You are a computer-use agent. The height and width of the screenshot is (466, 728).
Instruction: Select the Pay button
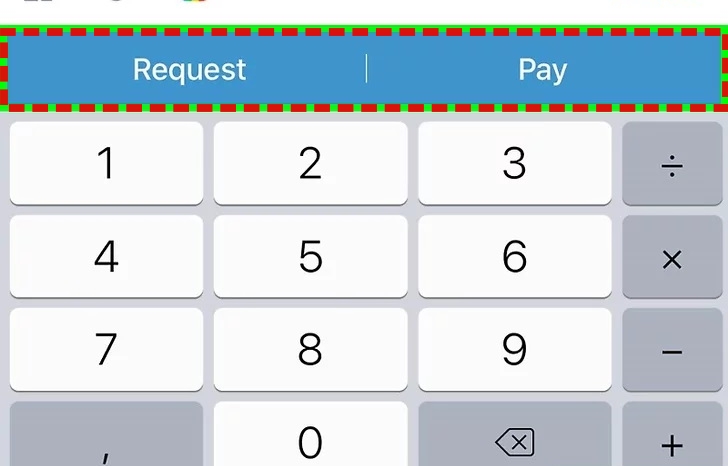(542, 70)
